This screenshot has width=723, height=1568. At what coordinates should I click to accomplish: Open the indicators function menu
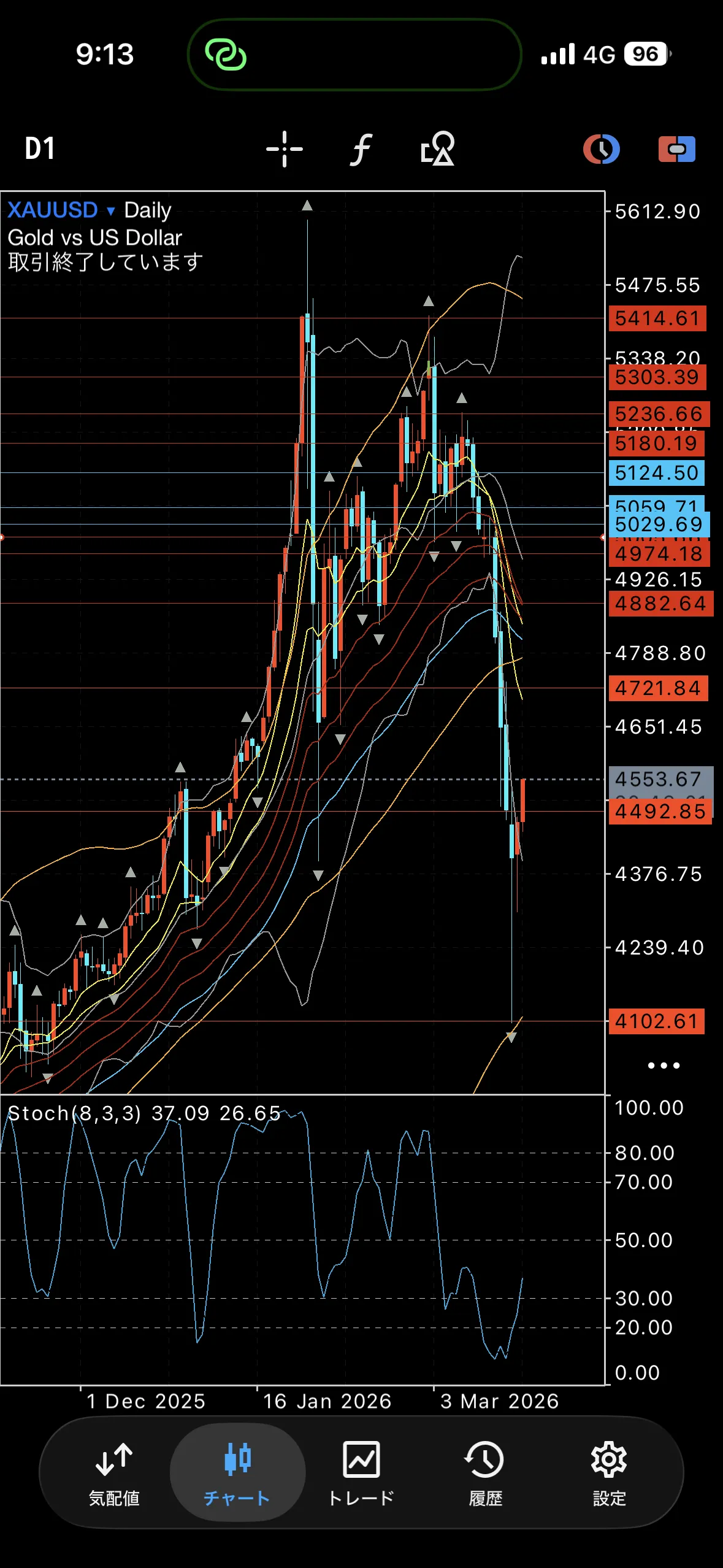pos(361,148)
